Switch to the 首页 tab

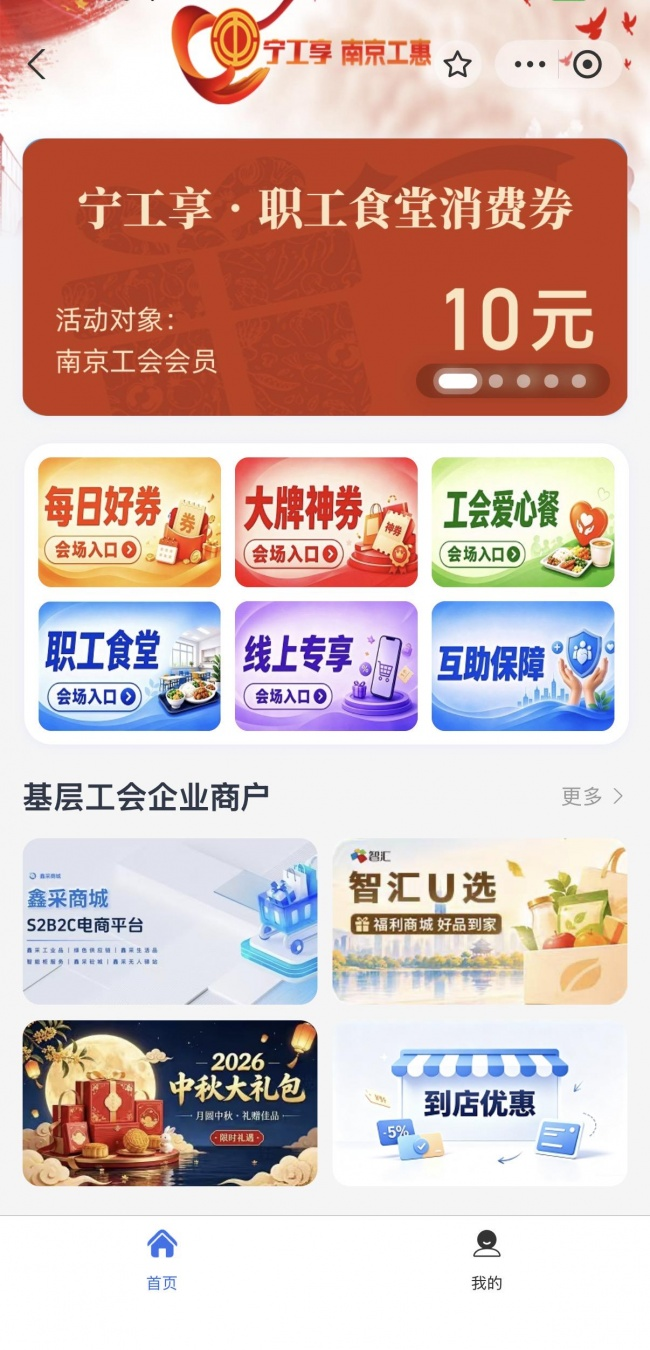(162, 1260)
